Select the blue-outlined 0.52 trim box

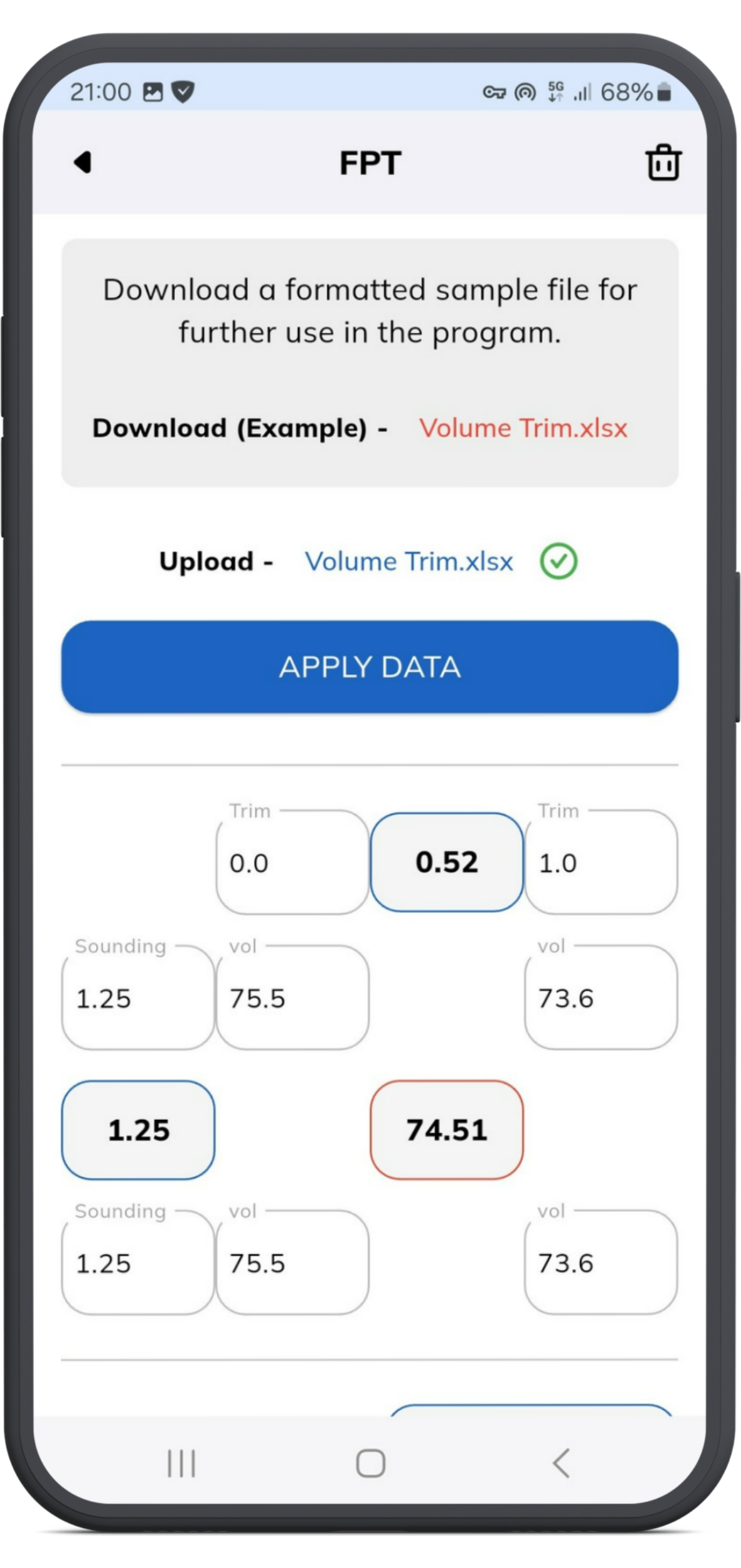[447, 862]
